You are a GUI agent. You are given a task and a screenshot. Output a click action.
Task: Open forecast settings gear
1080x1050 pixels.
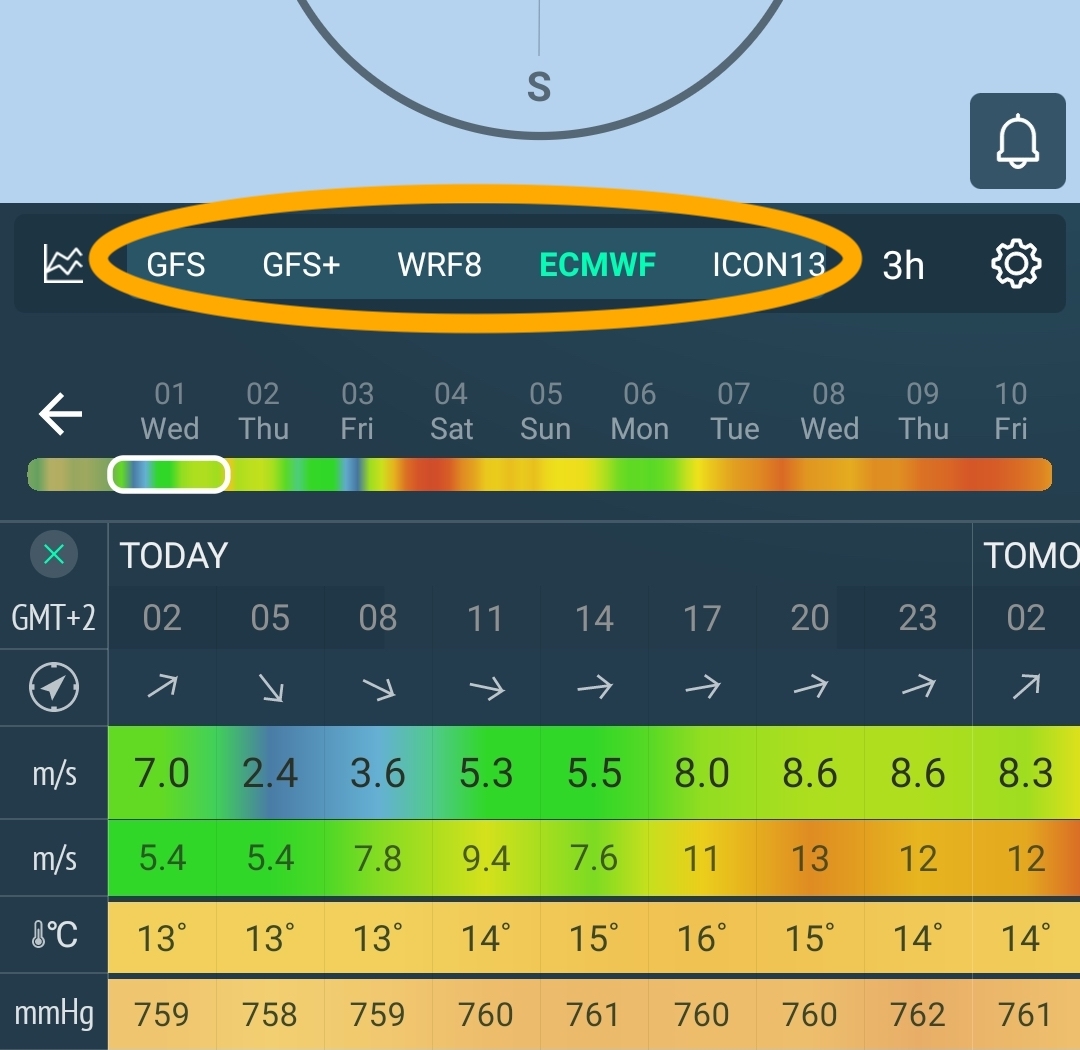pos(1016,264)
